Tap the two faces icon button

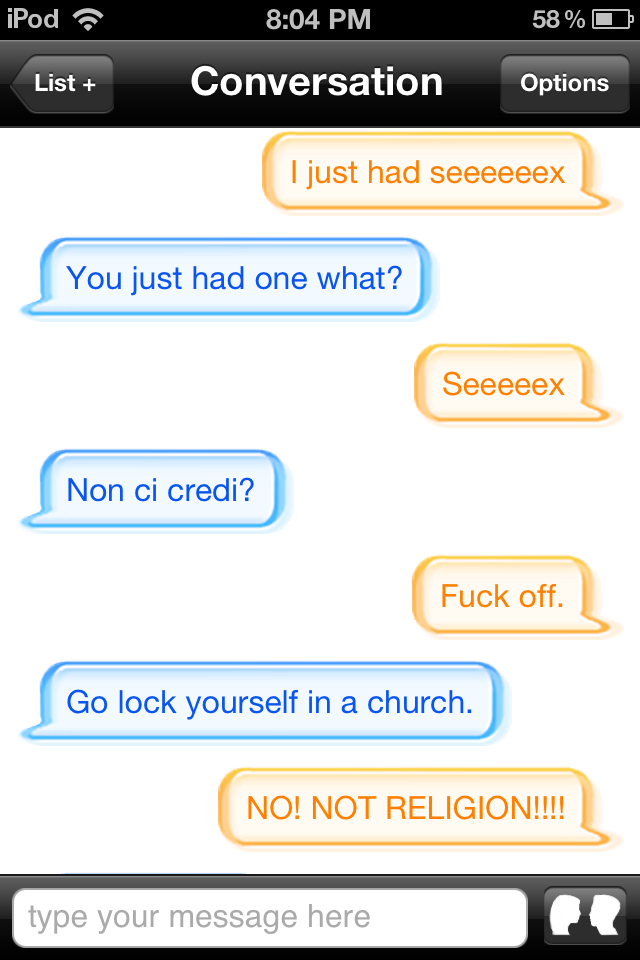coord(585,916)
